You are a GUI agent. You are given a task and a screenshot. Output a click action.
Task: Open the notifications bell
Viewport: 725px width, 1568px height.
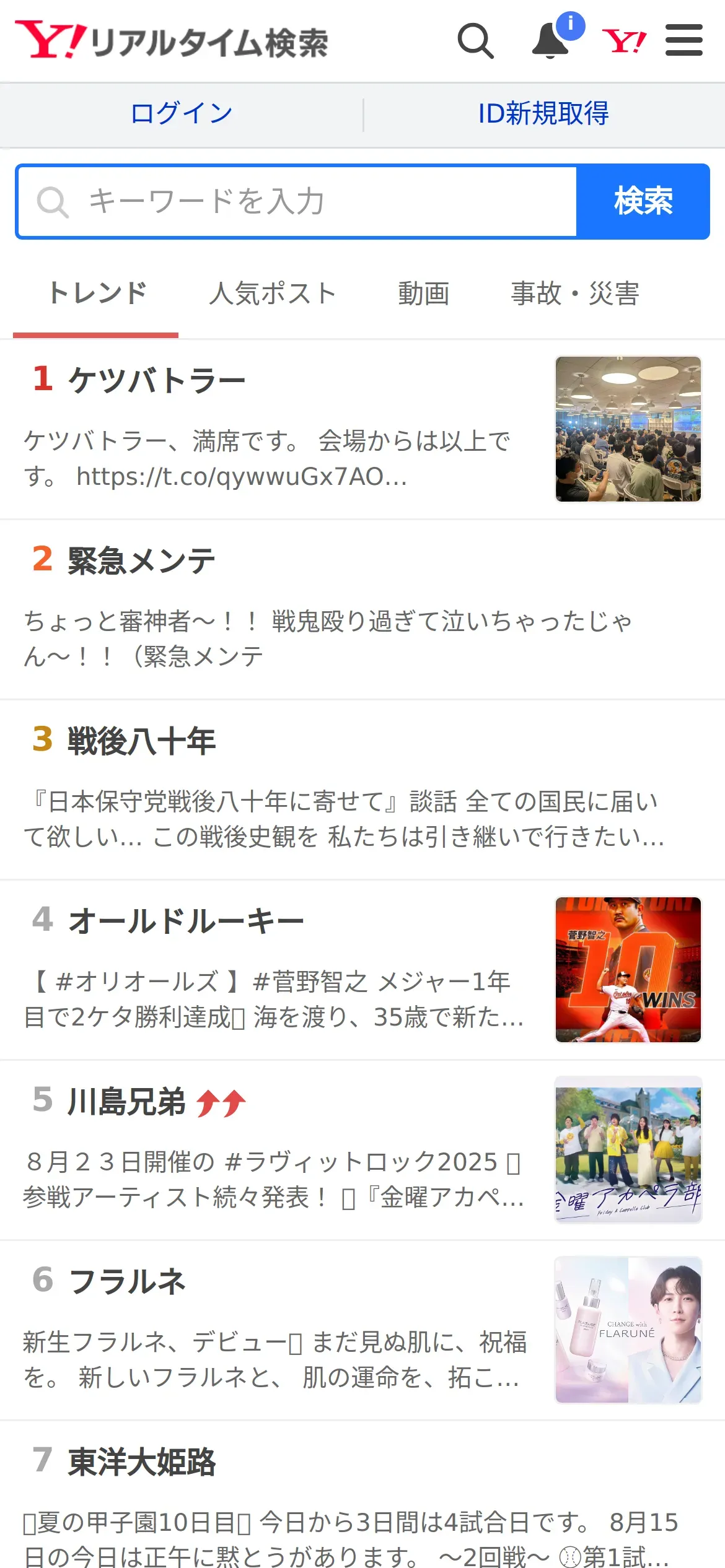pos(551,41)
